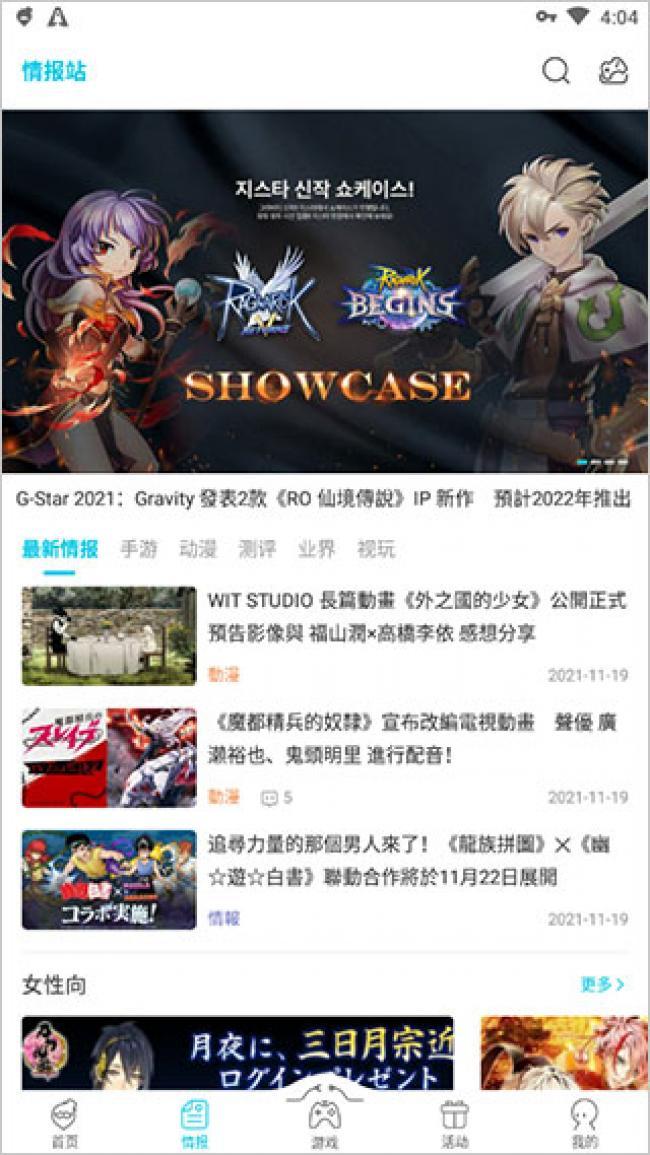Open the 三日月宗近 login present card
650x1155 pixels.
pos(237,1053)
